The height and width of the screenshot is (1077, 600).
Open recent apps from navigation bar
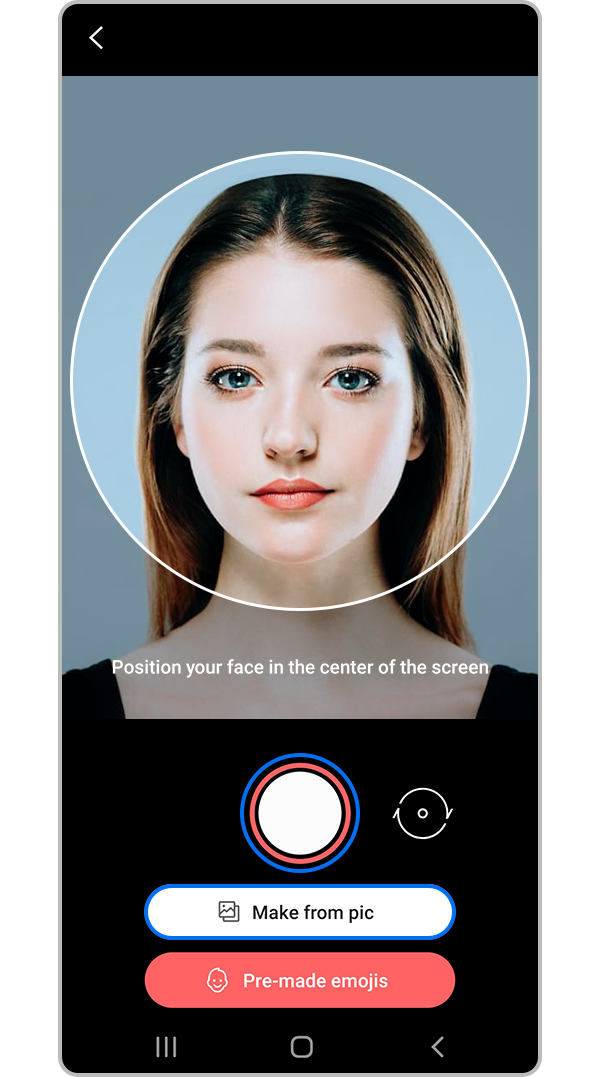166,1047
